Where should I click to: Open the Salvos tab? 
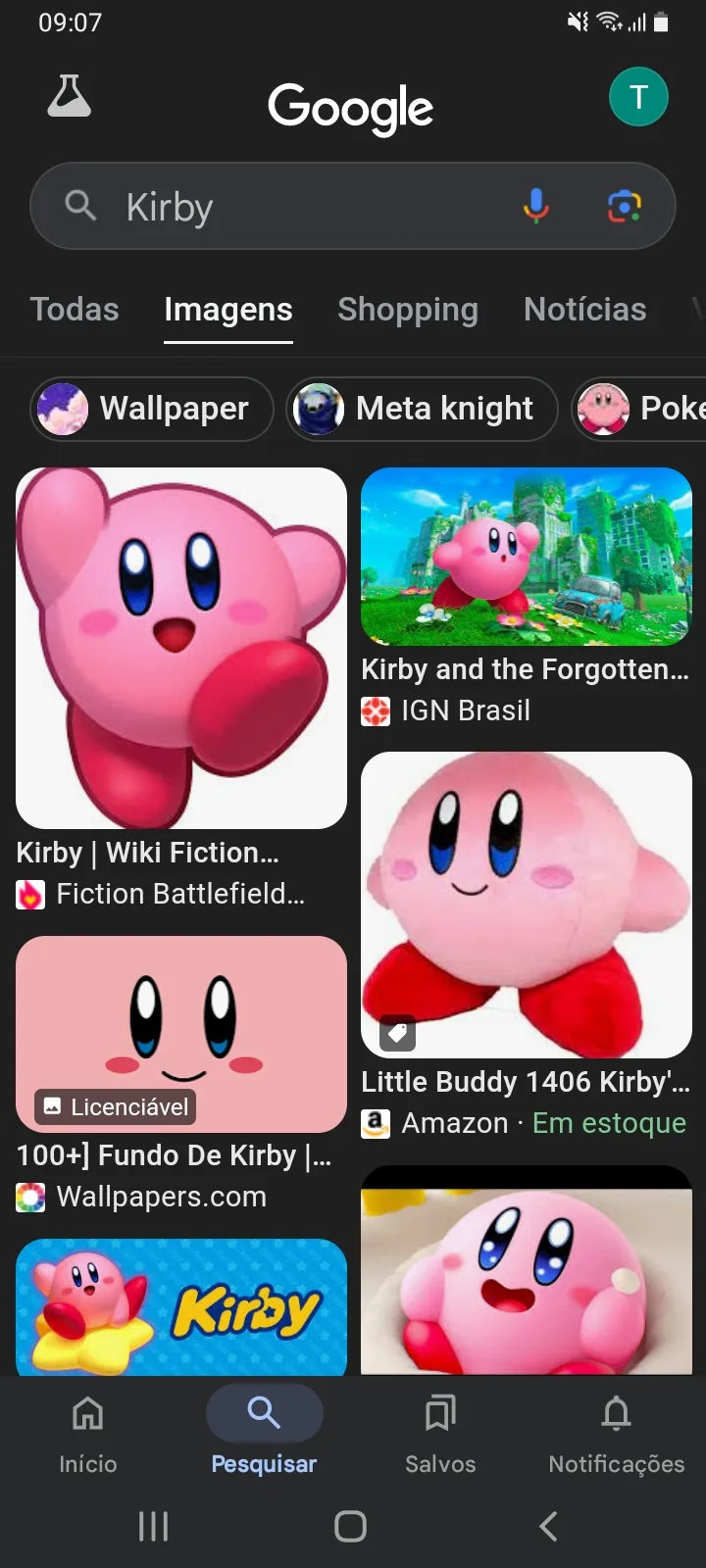click(440, 1434)
